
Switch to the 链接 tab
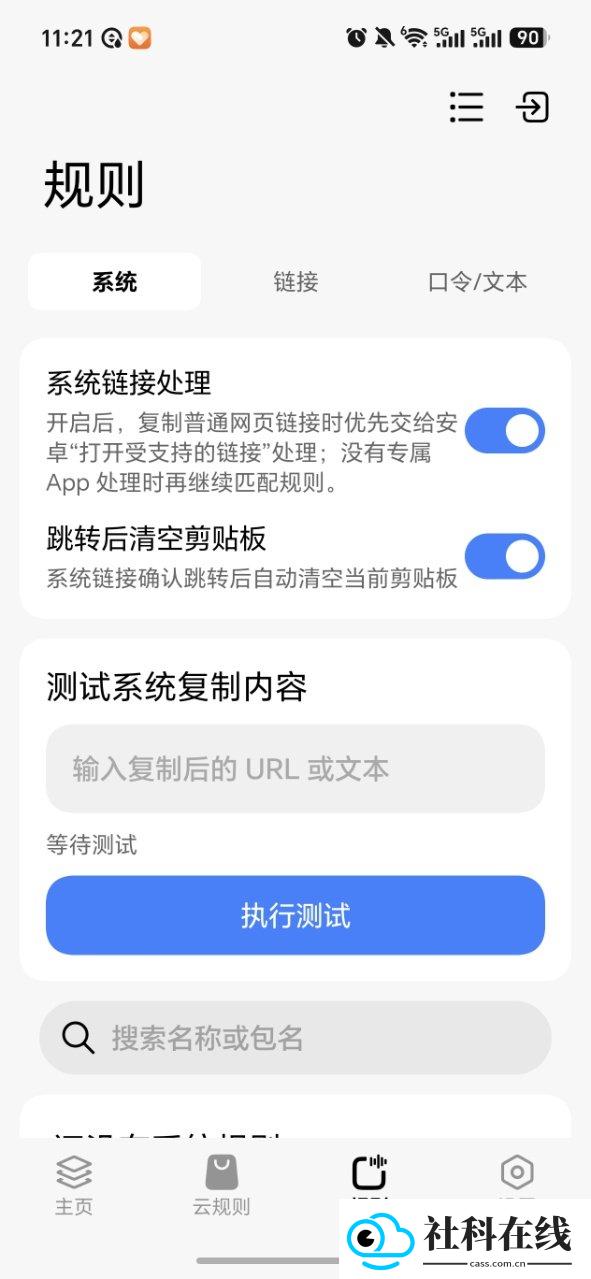pyautogui.click(x=296, y=282)
